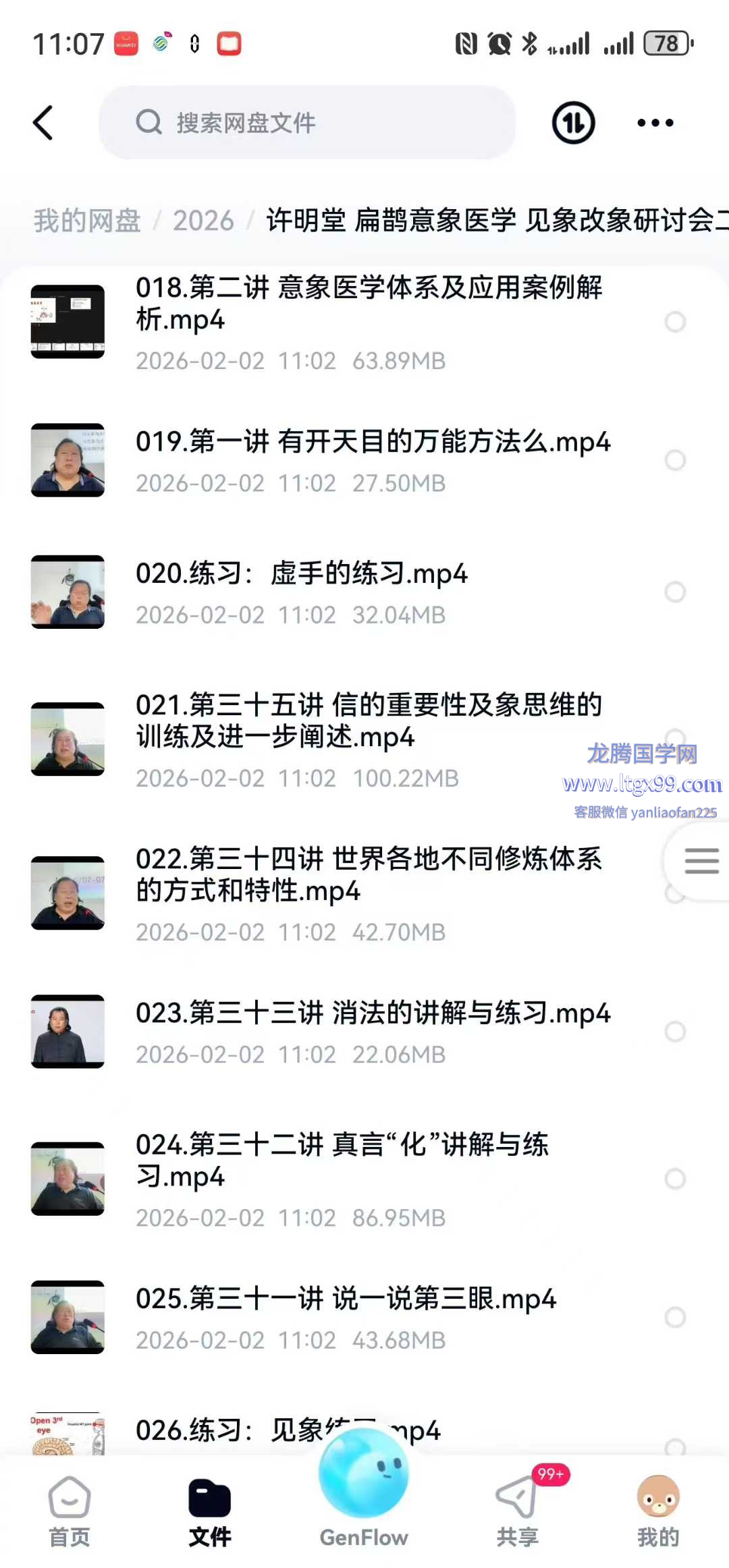Go to the 我的 profile tab
Image resolution: width=729 pixels, height=1568 pixels.
pyautogui.click(x=658, y=1511)
